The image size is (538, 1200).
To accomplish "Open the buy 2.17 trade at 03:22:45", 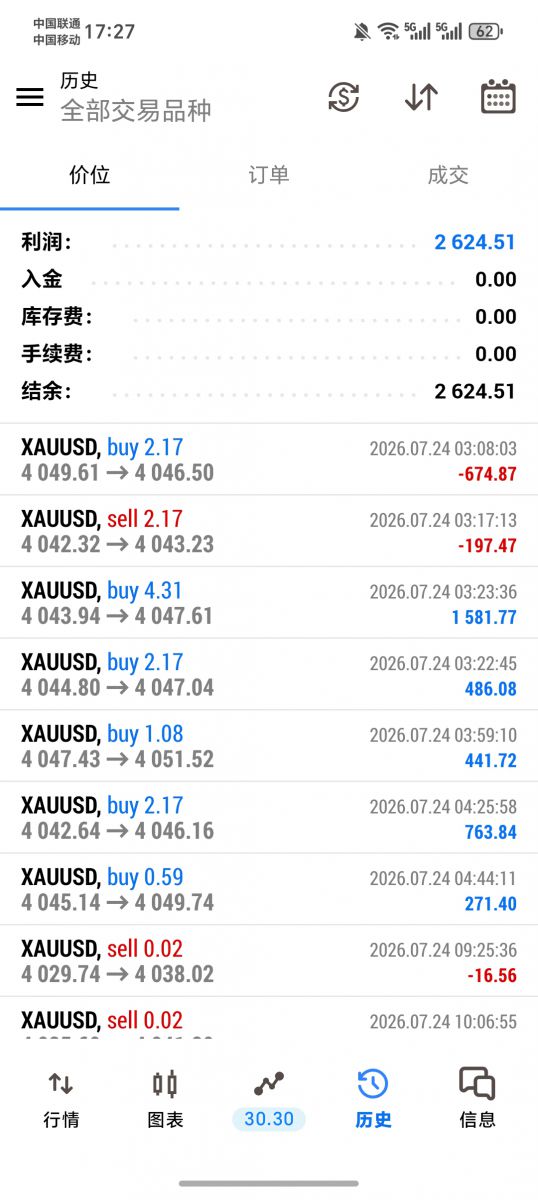I will tap(269, 674).
